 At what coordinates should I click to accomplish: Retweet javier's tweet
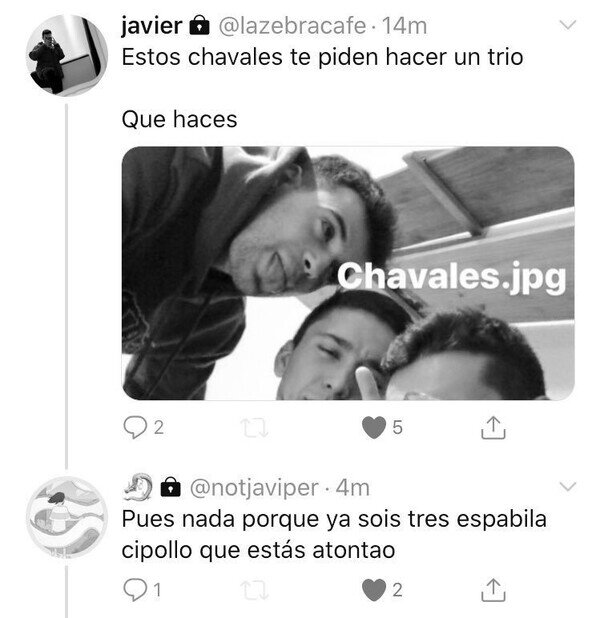click(255, 428)
